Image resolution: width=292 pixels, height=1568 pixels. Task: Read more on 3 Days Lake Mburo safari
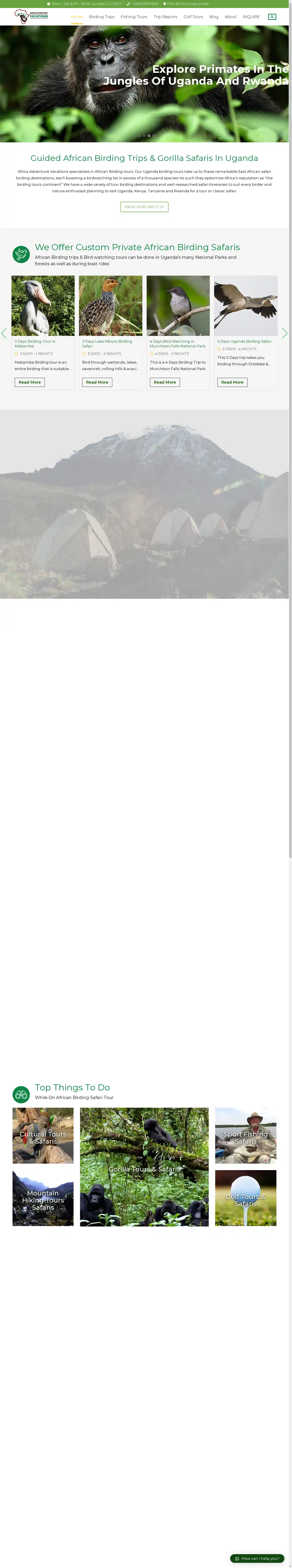[97, 382]
